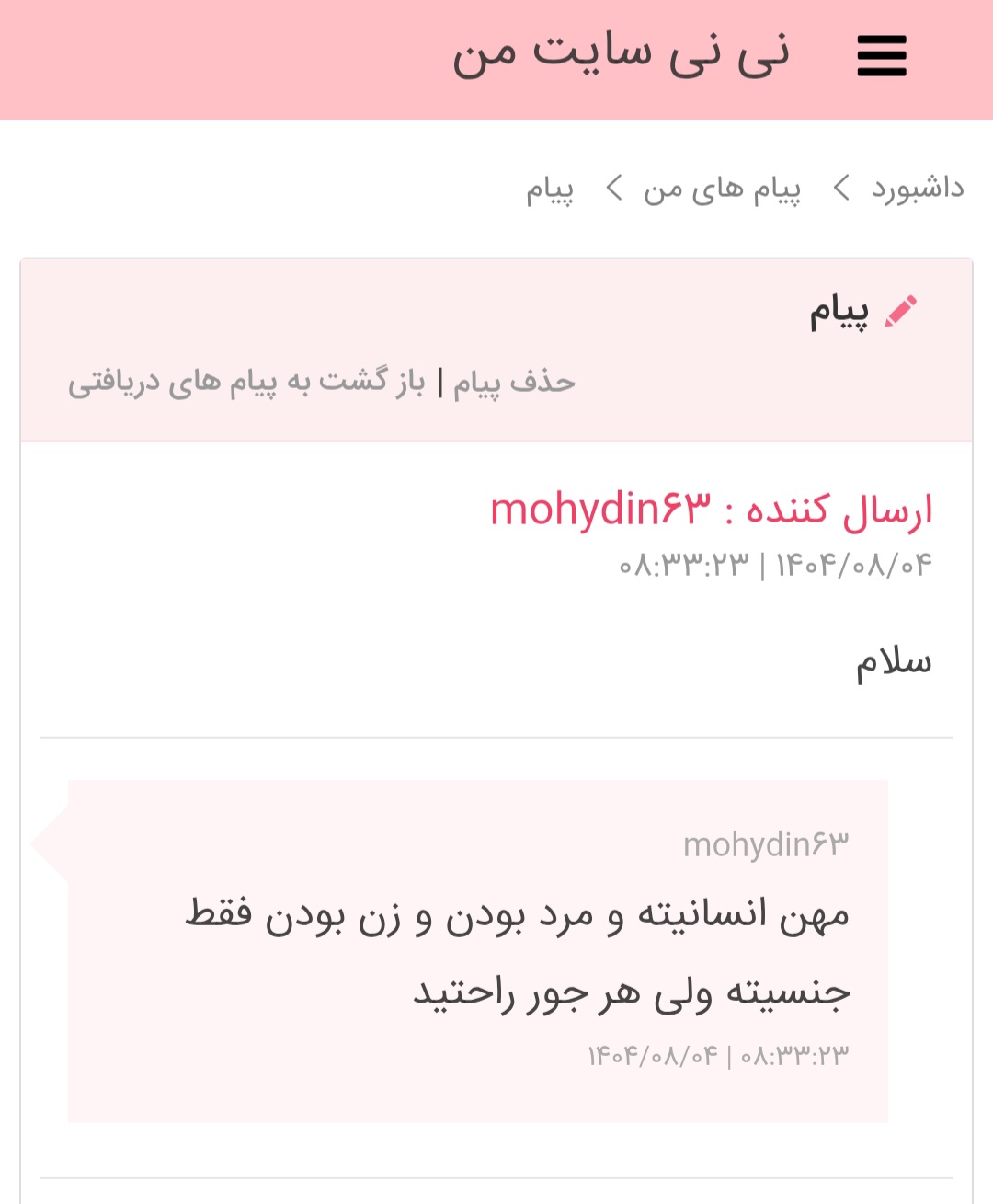The width and height of the screenshot is (993, 1204).
Task: Tap حذف پیام to delete message
Action: [x=514, y=382]
